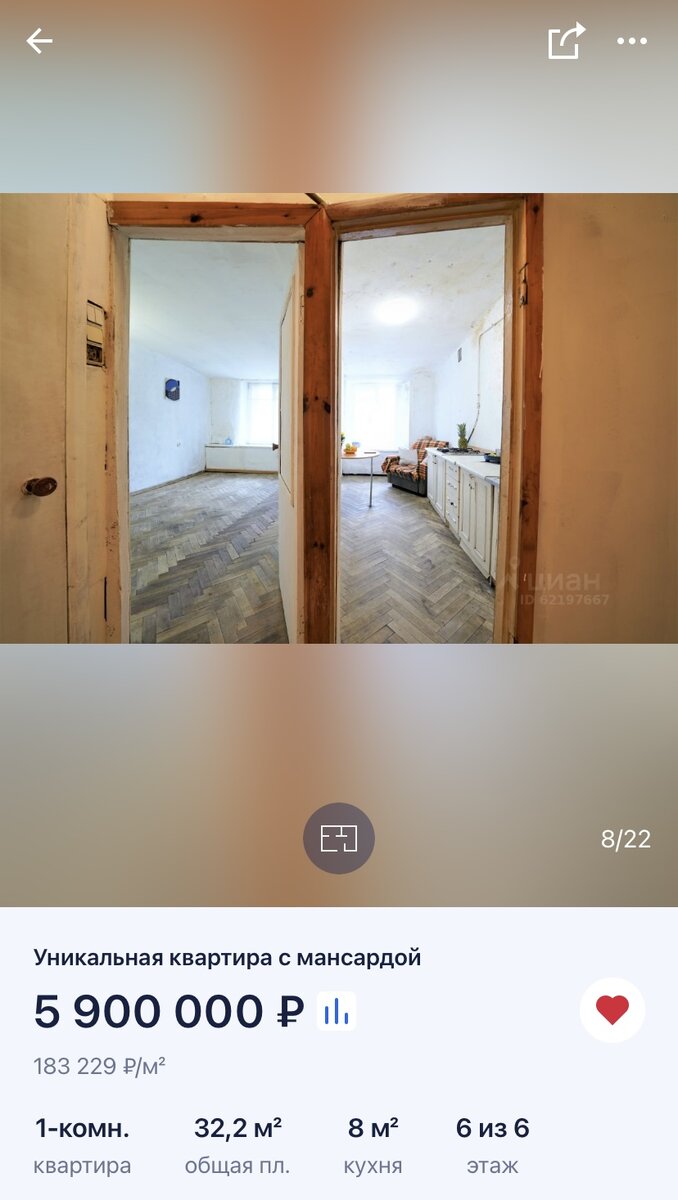Open the apartment photo fullscreen
The image size is (678, 1200).
click(339, 418)
